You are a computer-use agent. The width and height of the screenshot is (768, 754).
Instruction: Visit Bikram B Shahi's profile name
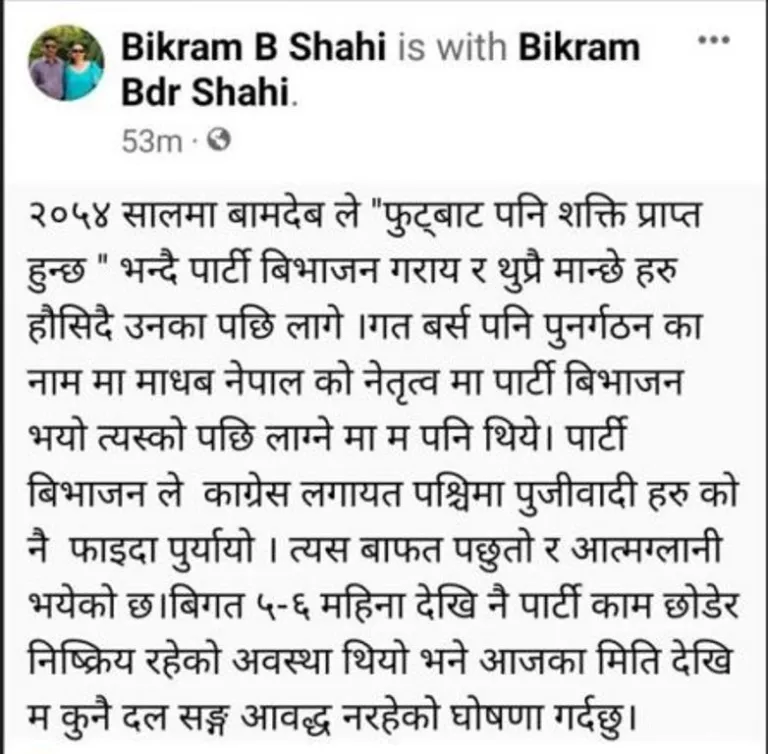(254, 48)
